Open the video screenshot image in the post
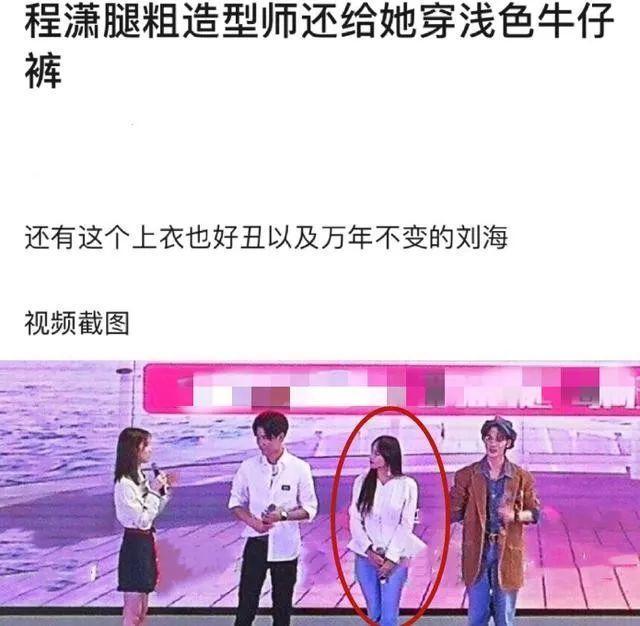This screenshot has height=626, width=640. [320, 490]
